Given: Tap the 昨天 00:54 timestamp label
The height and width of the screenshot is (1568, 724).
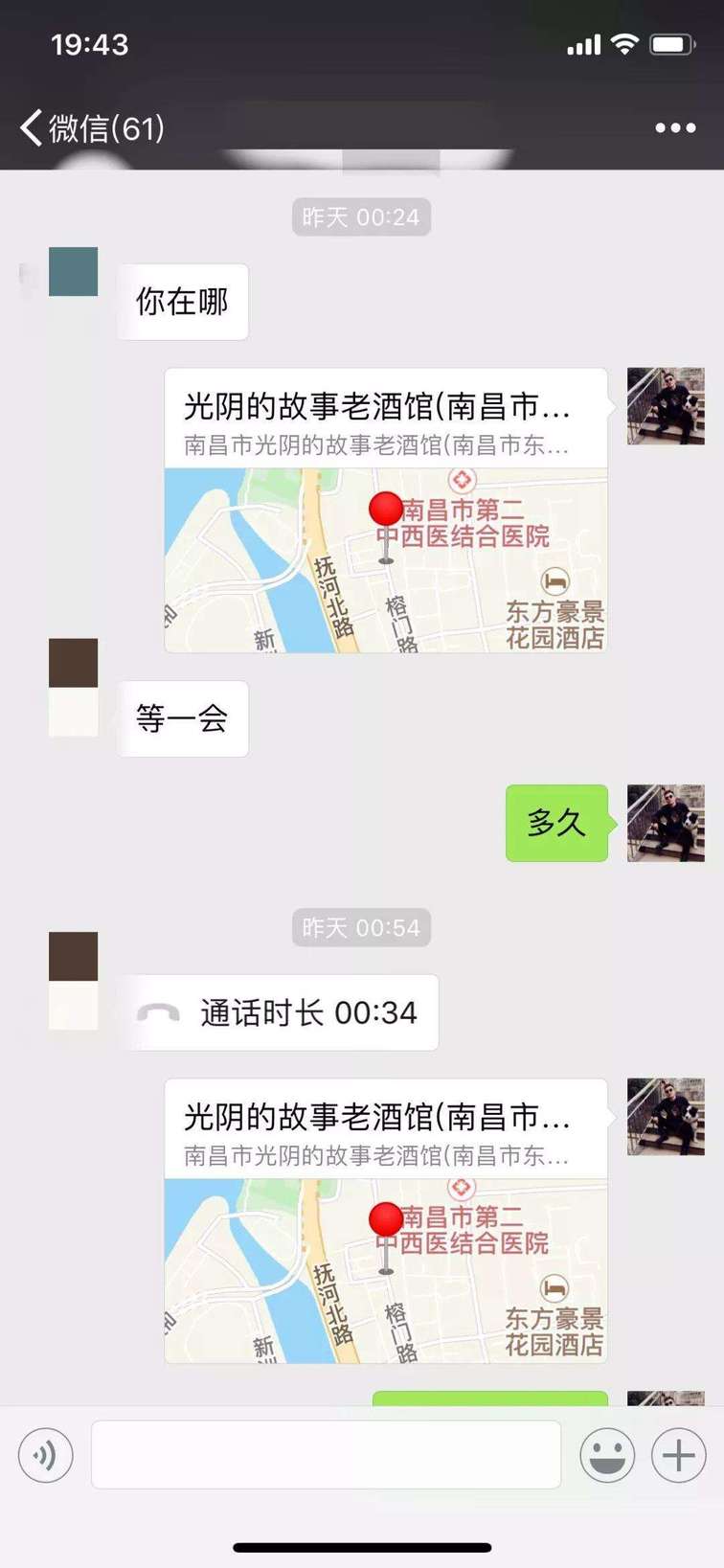Looking at the screenshot, I should point(361,926).
